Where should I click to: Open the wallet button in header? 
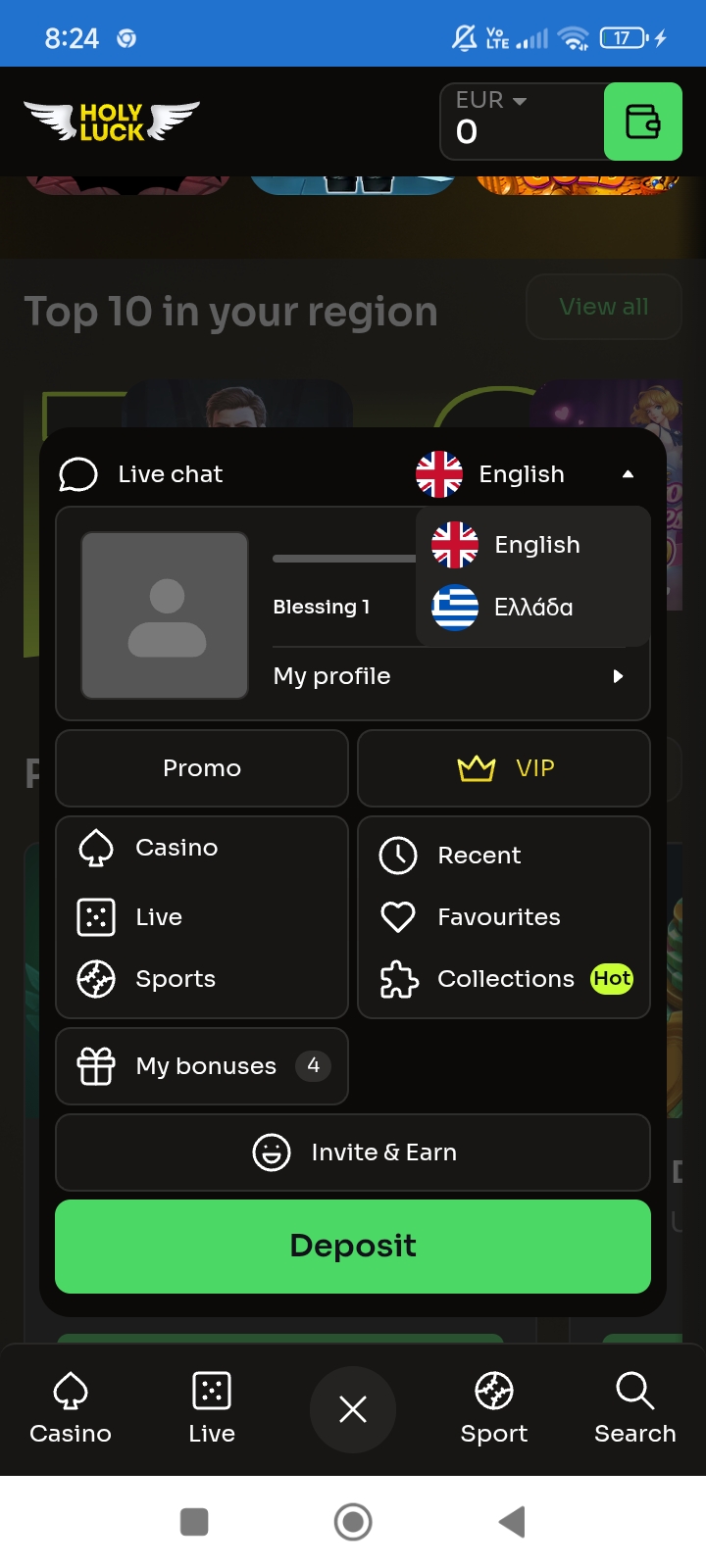pos(642,122)
